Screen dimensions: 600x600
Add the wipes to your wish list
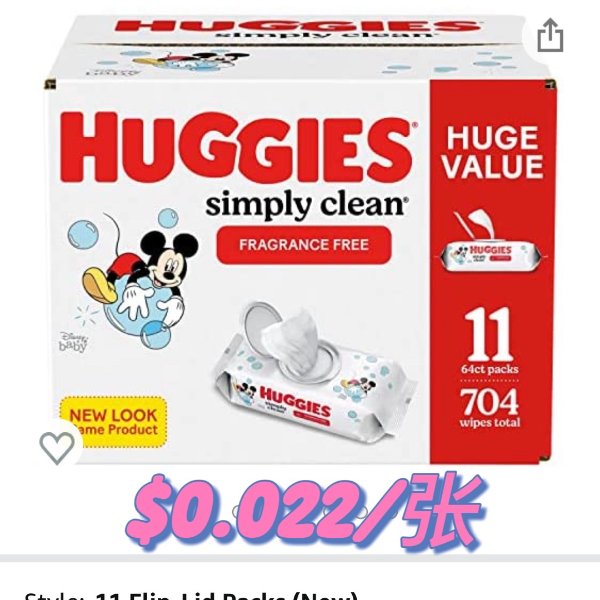click(x=57, y=447)
